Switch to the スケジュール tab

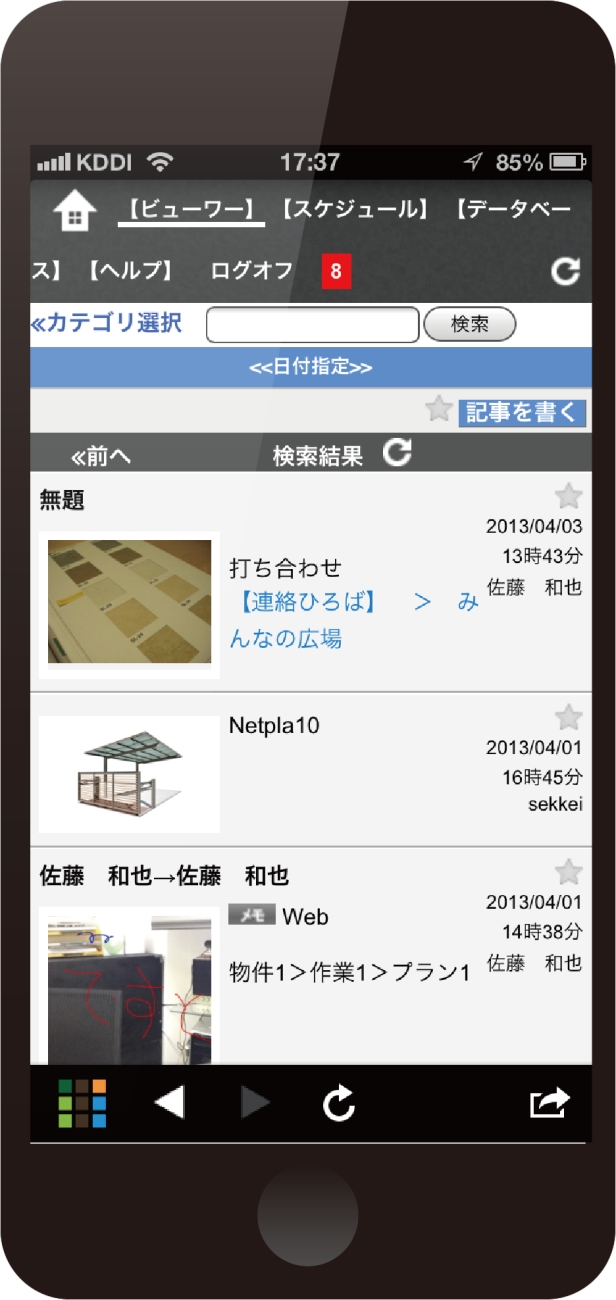pos(355,210)
